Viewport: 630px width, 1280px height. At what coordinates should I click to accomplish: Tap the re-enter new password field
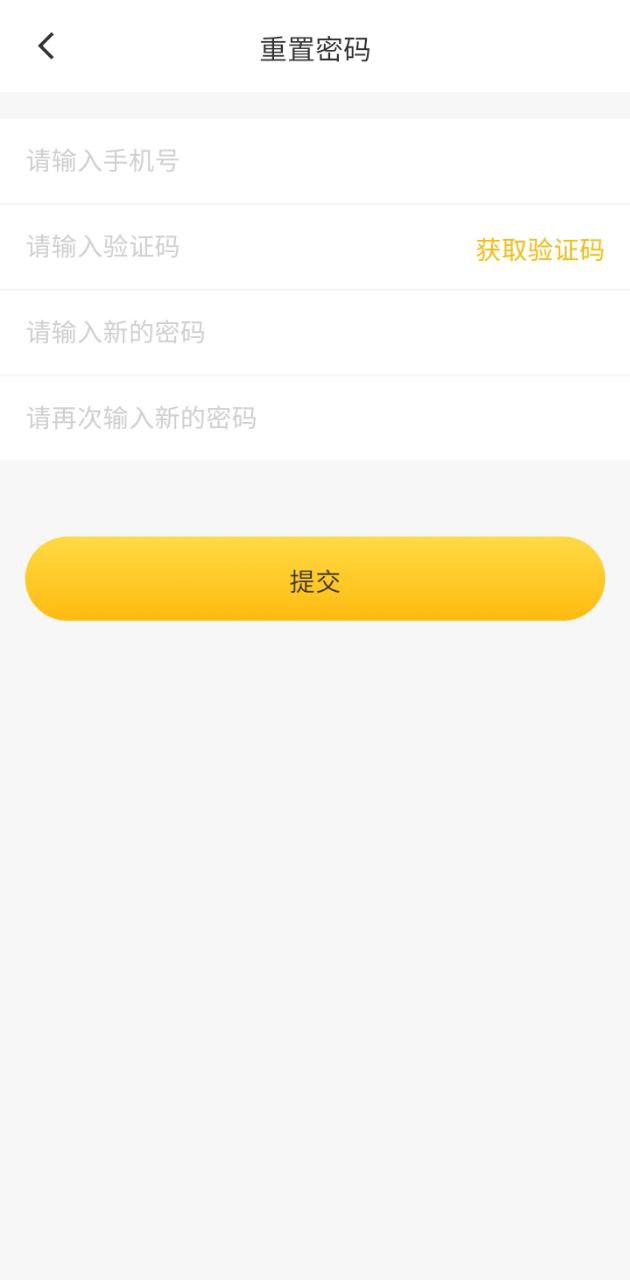point(300,418)
